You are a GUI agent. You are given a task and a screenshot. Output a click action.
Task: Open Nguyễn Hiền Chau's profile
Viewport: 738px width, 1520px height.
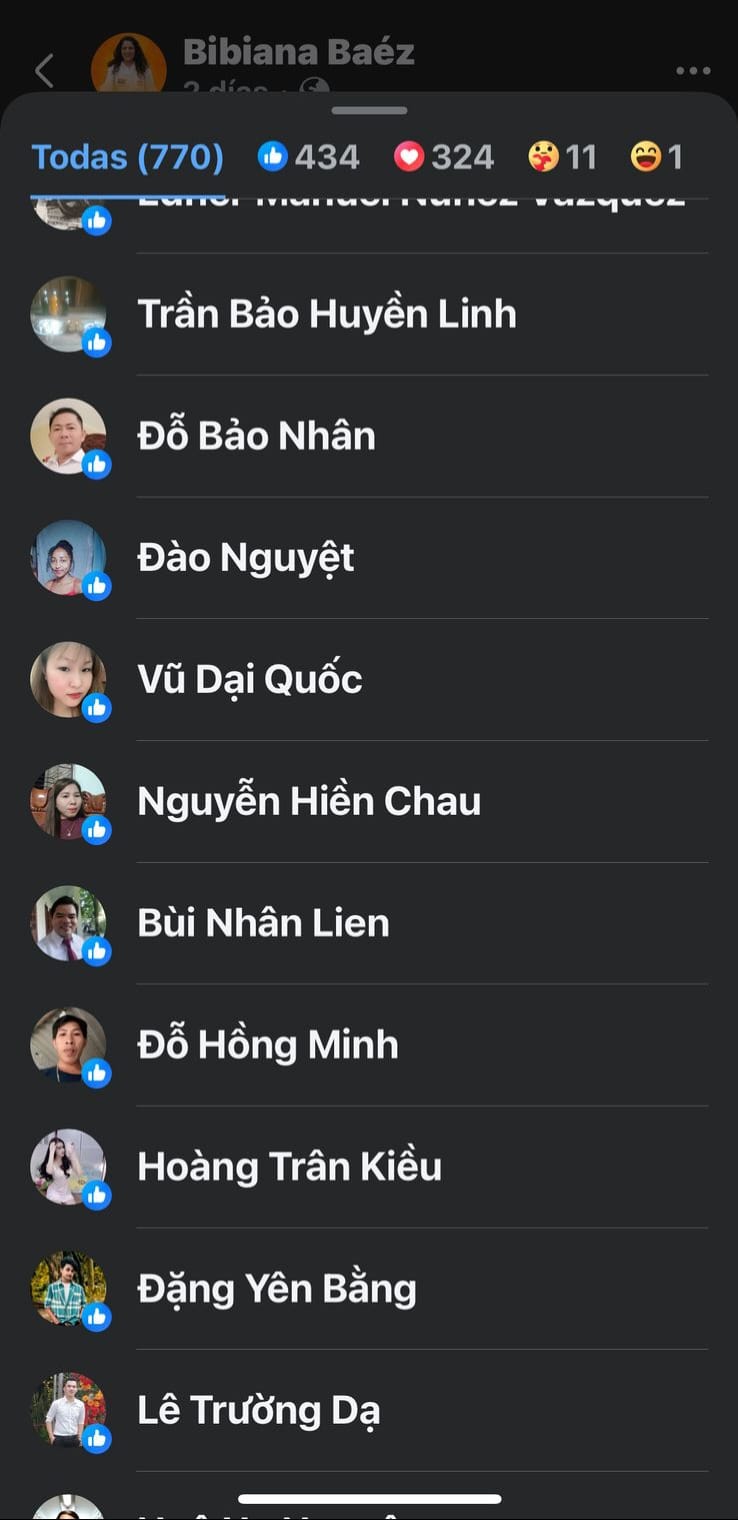point(309,802)
